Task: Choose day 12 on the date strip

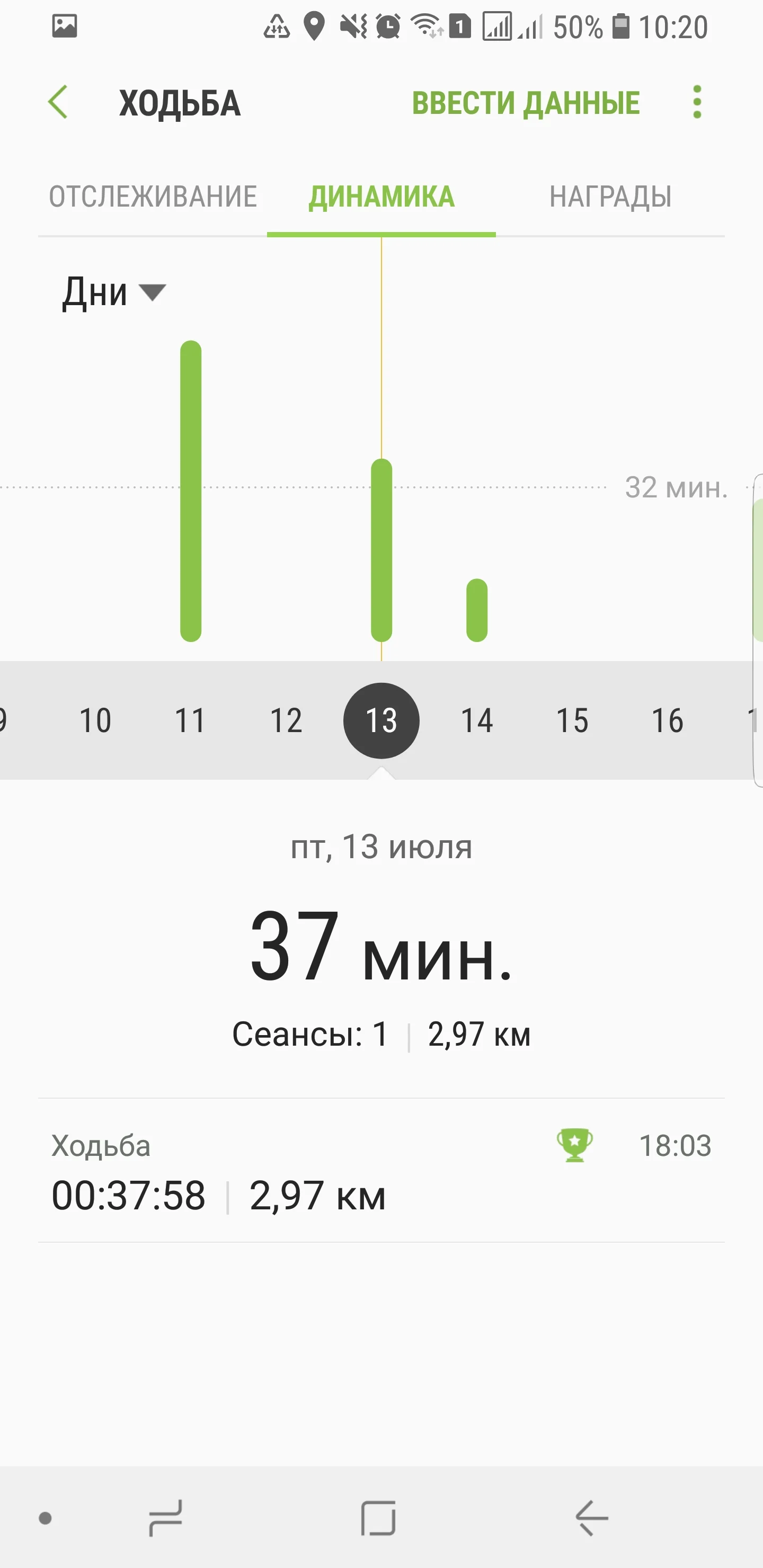Action: [286, 720]
